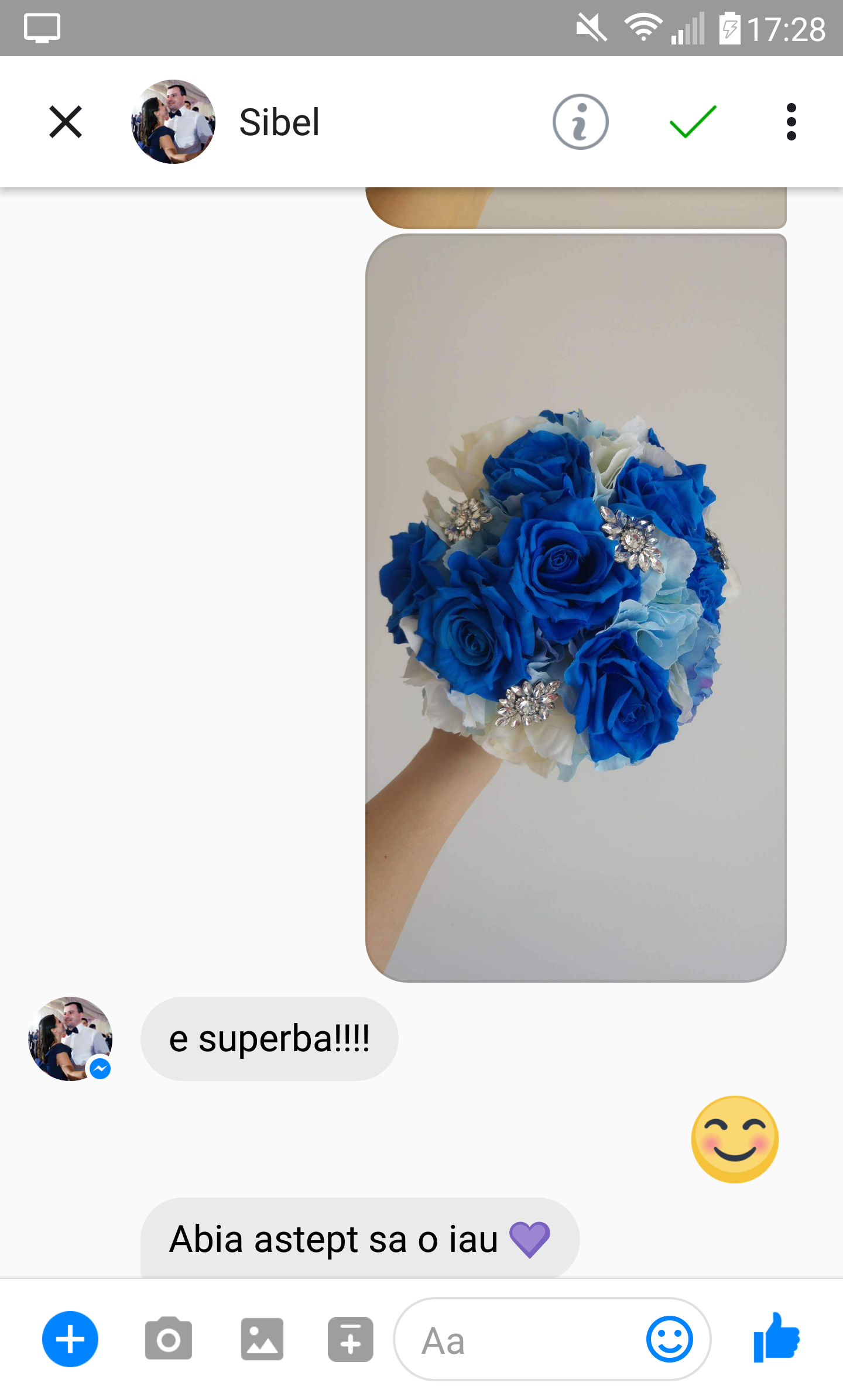Open Sibel's profile picture in header
The height and width of the screenshot is (1400, 843).
pyautogui.click(x=173, y=122)
